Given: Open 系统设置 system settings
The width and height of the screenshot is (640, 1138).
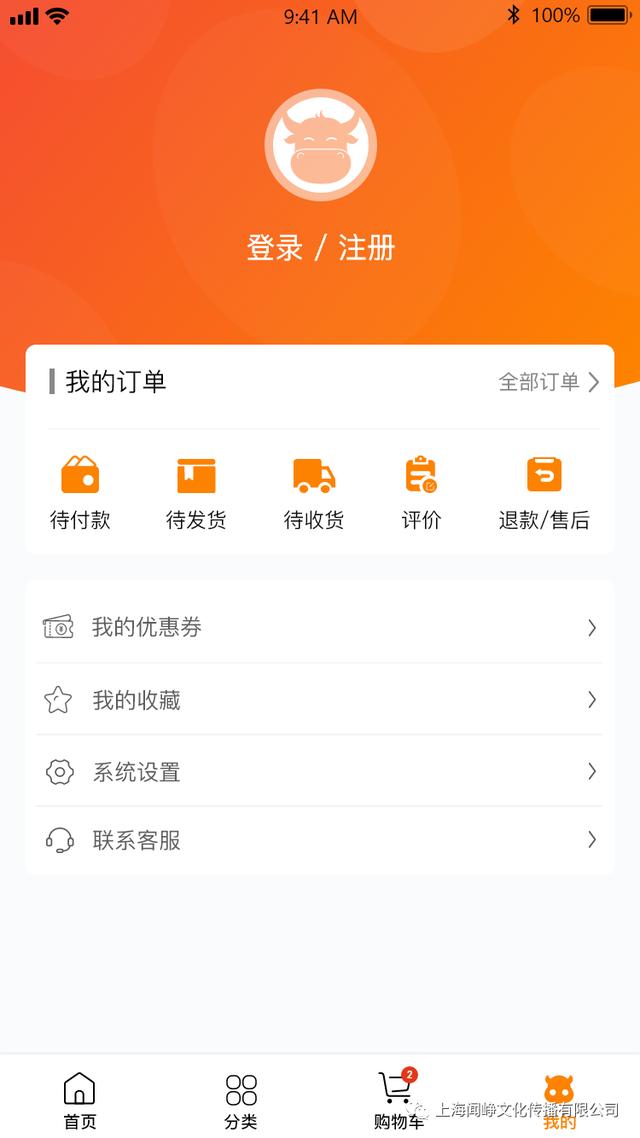Looking at the screenshot, I should (x=319, y=770).
